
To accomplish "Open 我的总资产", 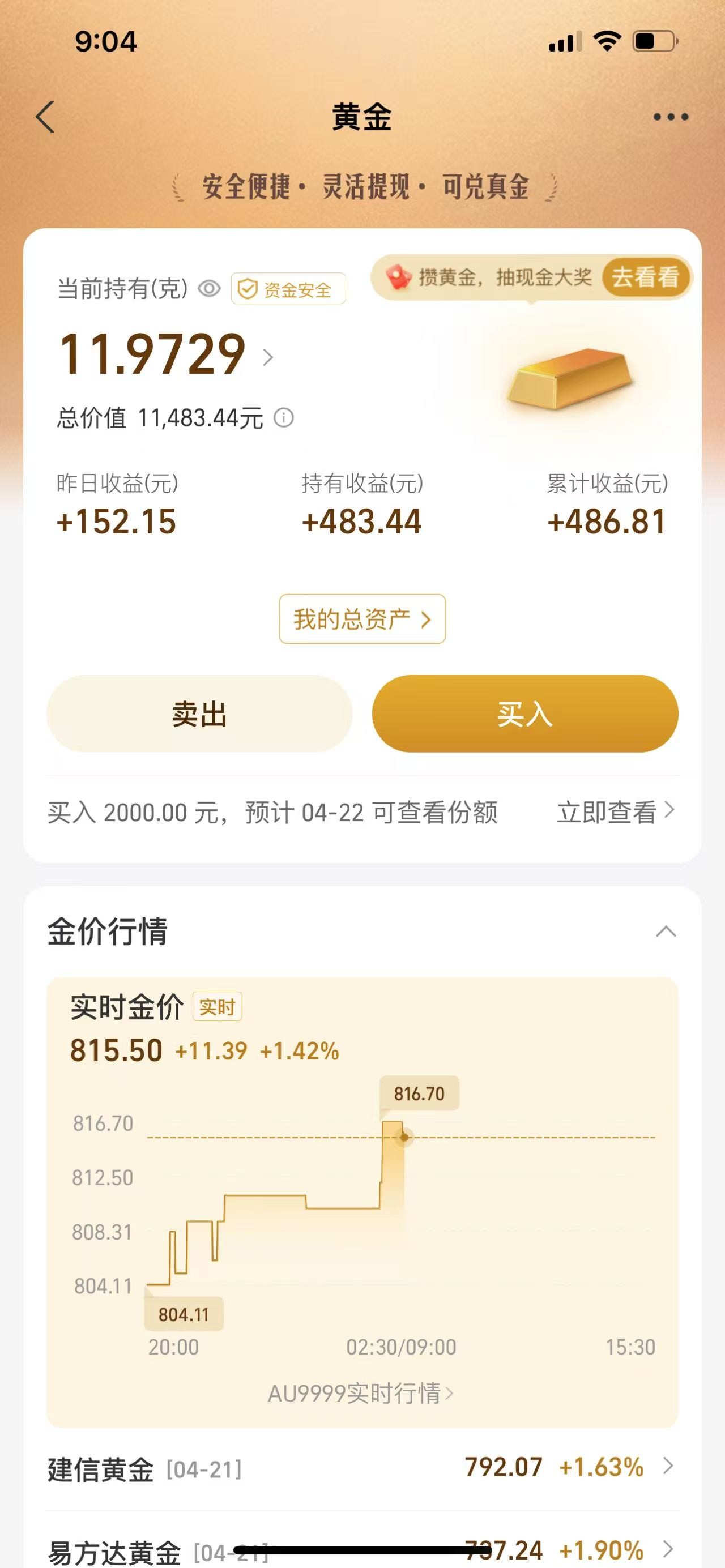I will coord(362,619).
